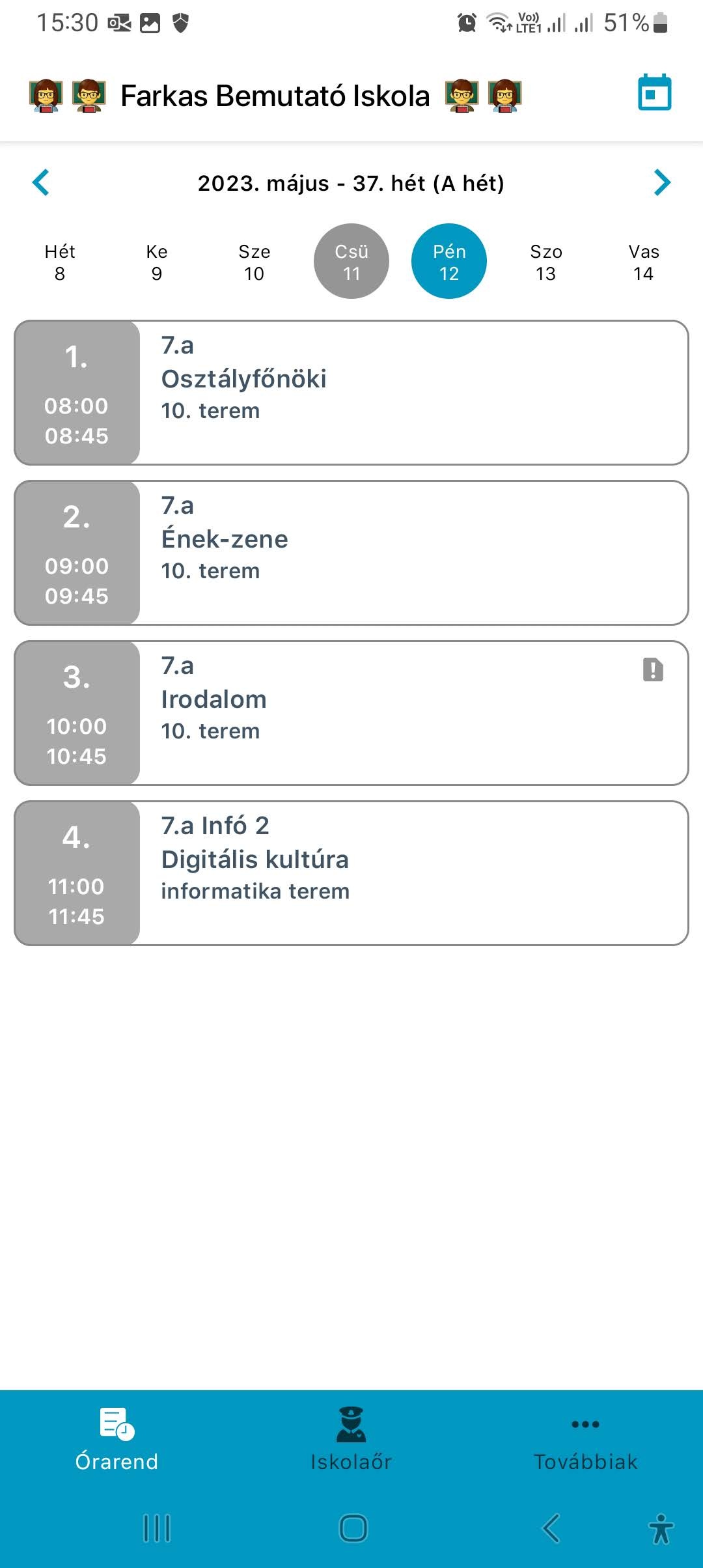Select Szo 13 in the week strip
703x1568 pixels.
tap(546, 262)
